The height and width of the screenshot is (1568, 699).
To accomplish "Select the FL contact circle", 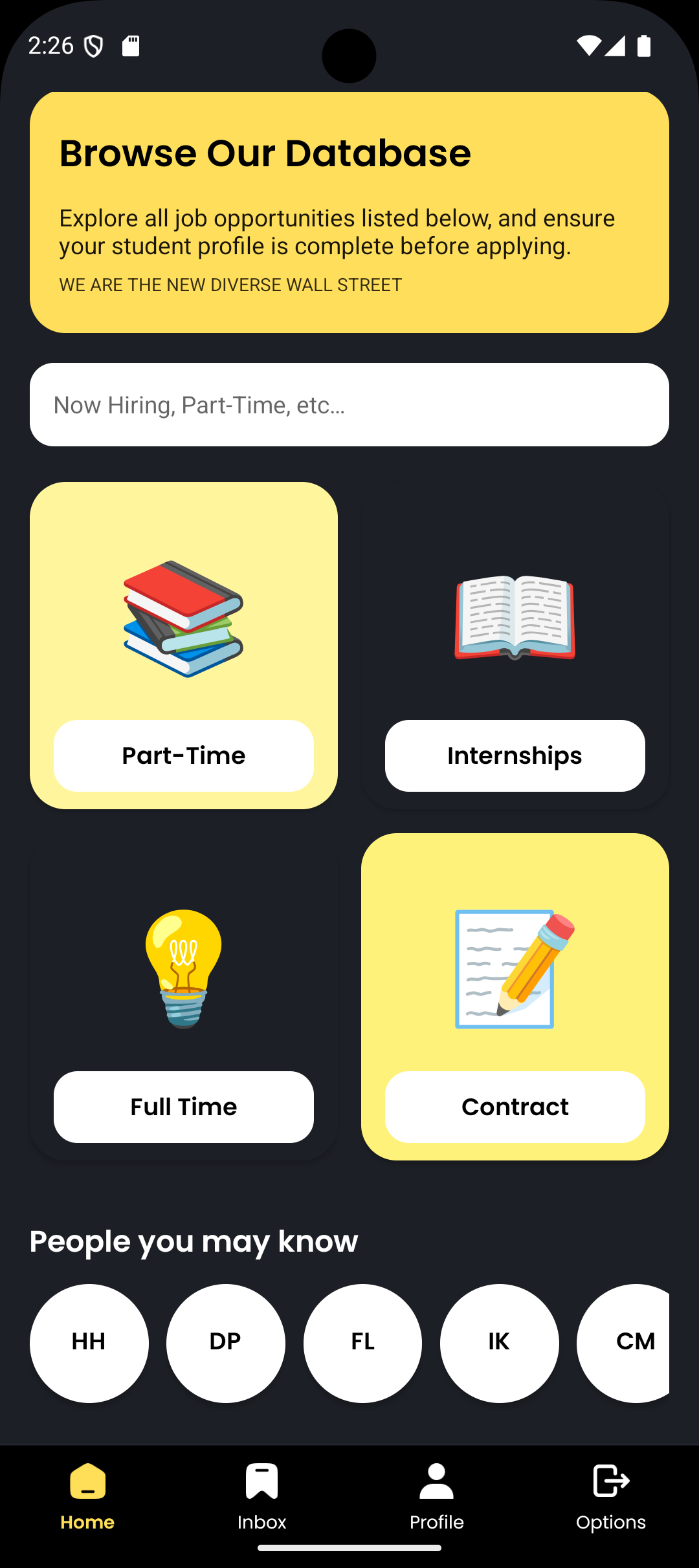I will [362, 1343].
